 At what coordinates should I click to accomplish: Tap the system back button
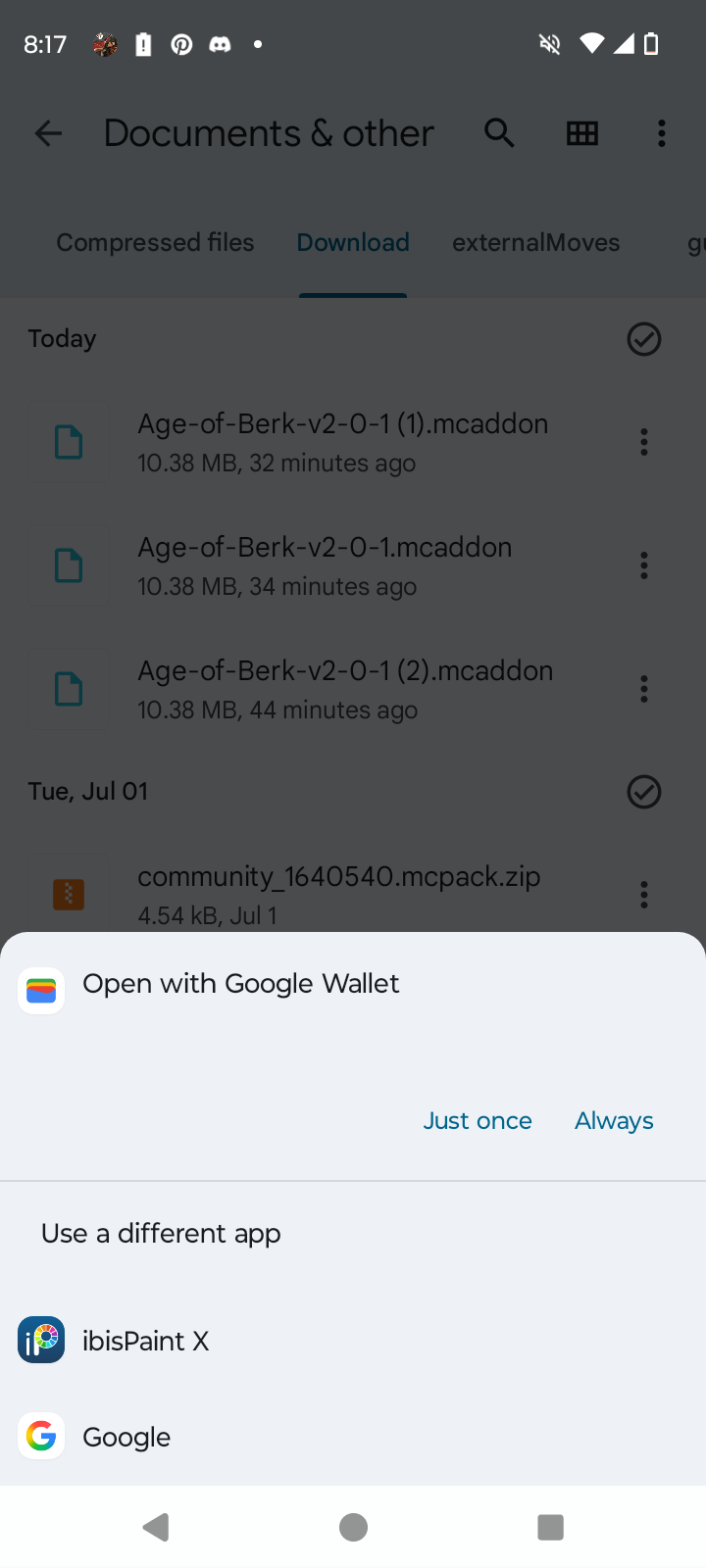click(x=156, y=1527)
